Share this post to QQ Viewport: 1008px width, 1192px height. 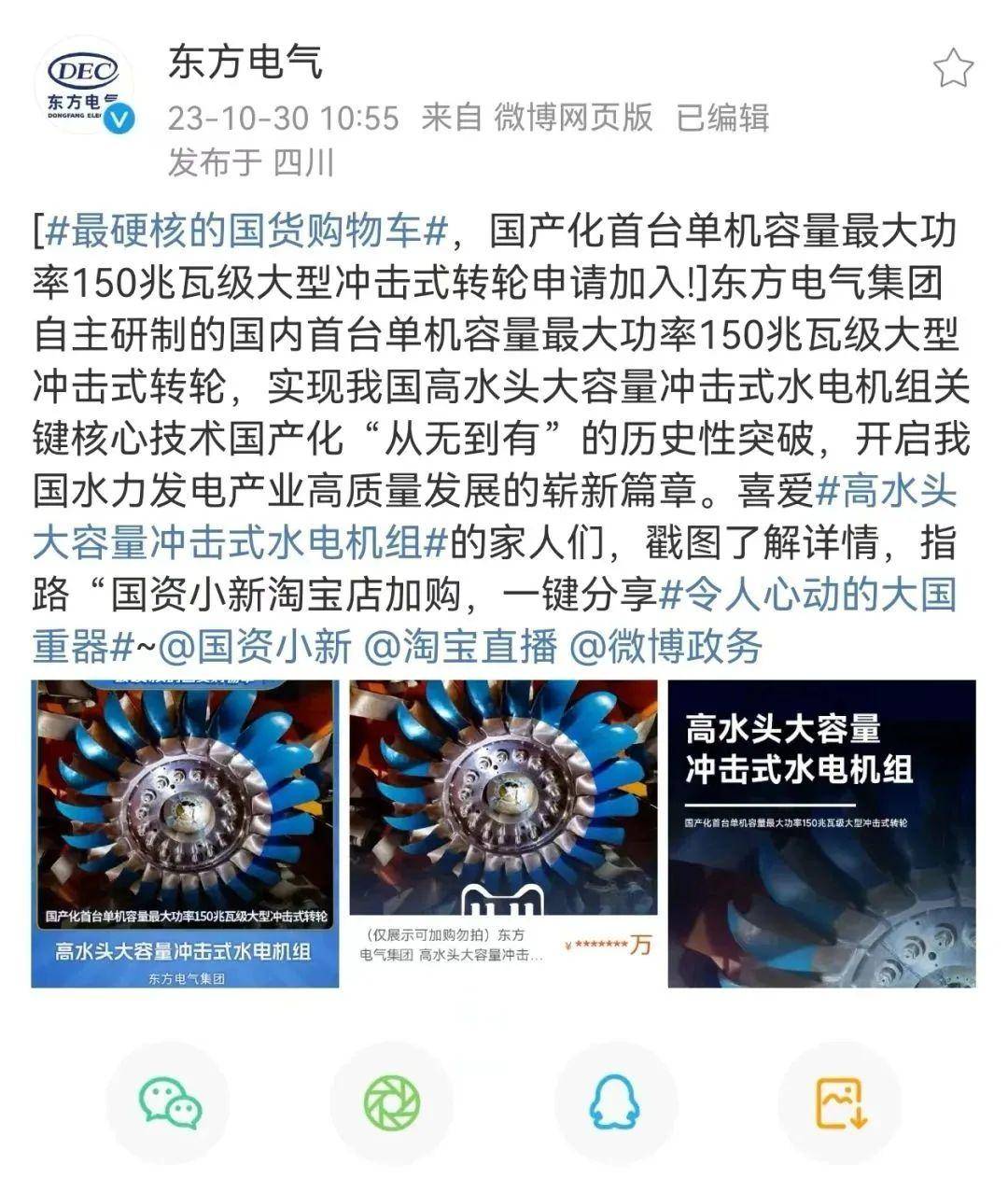(x=615, y=1102)
